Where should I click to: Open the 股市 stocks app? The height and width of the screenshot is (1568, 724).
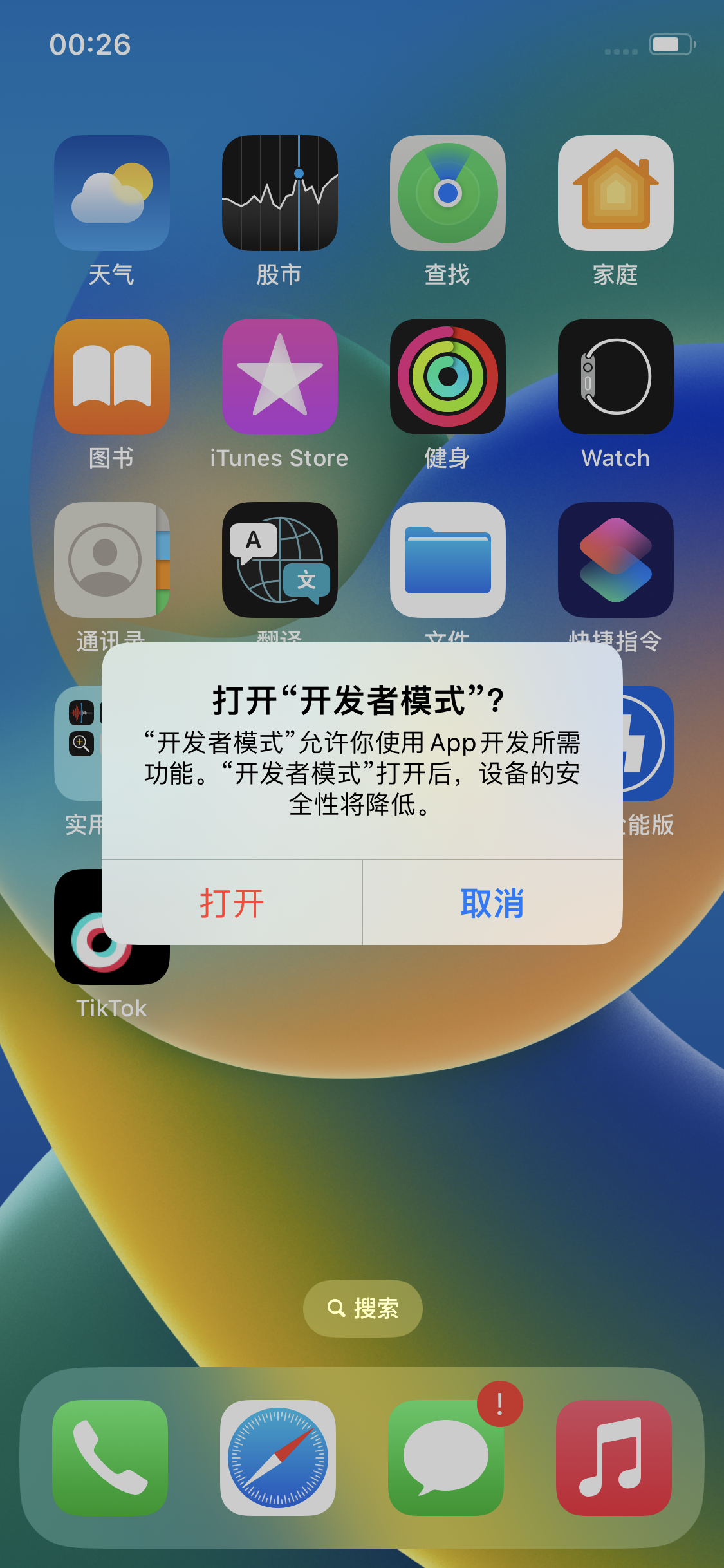pos(280,193)
